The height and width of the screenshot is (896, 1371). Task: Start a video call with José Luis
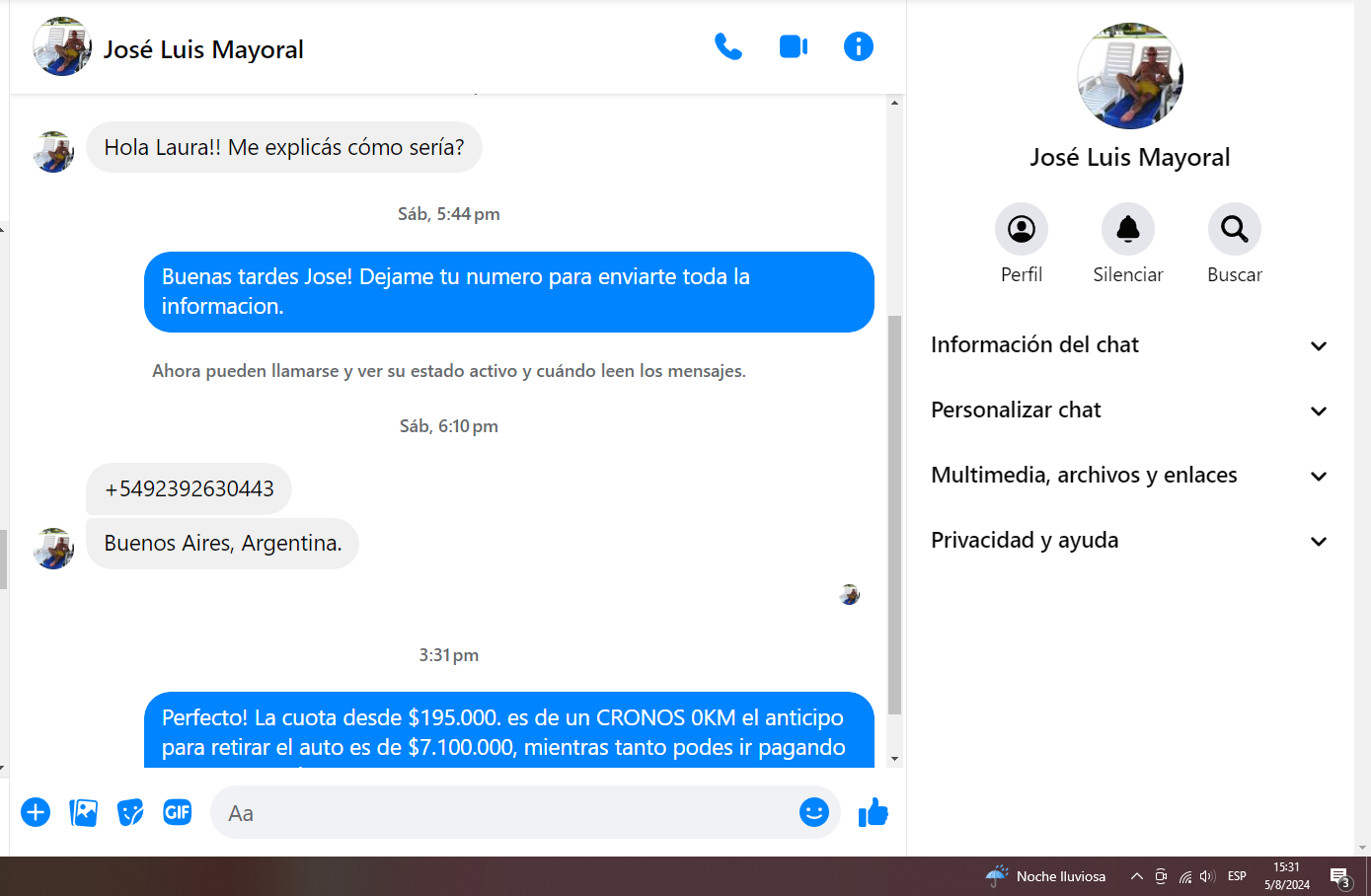coord(794,46)
